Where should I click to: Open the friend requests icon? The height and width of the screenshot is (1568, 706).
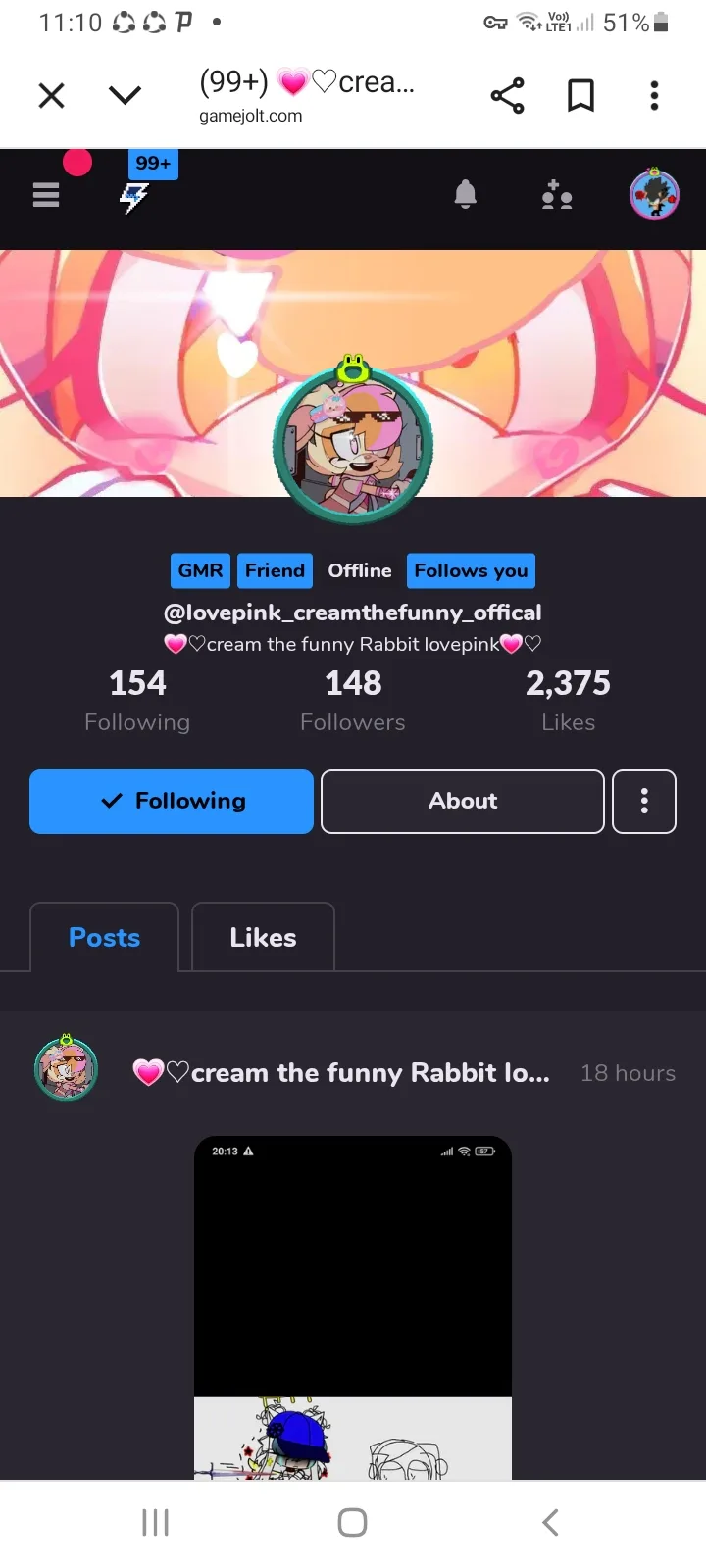click(x=557, y=195)
